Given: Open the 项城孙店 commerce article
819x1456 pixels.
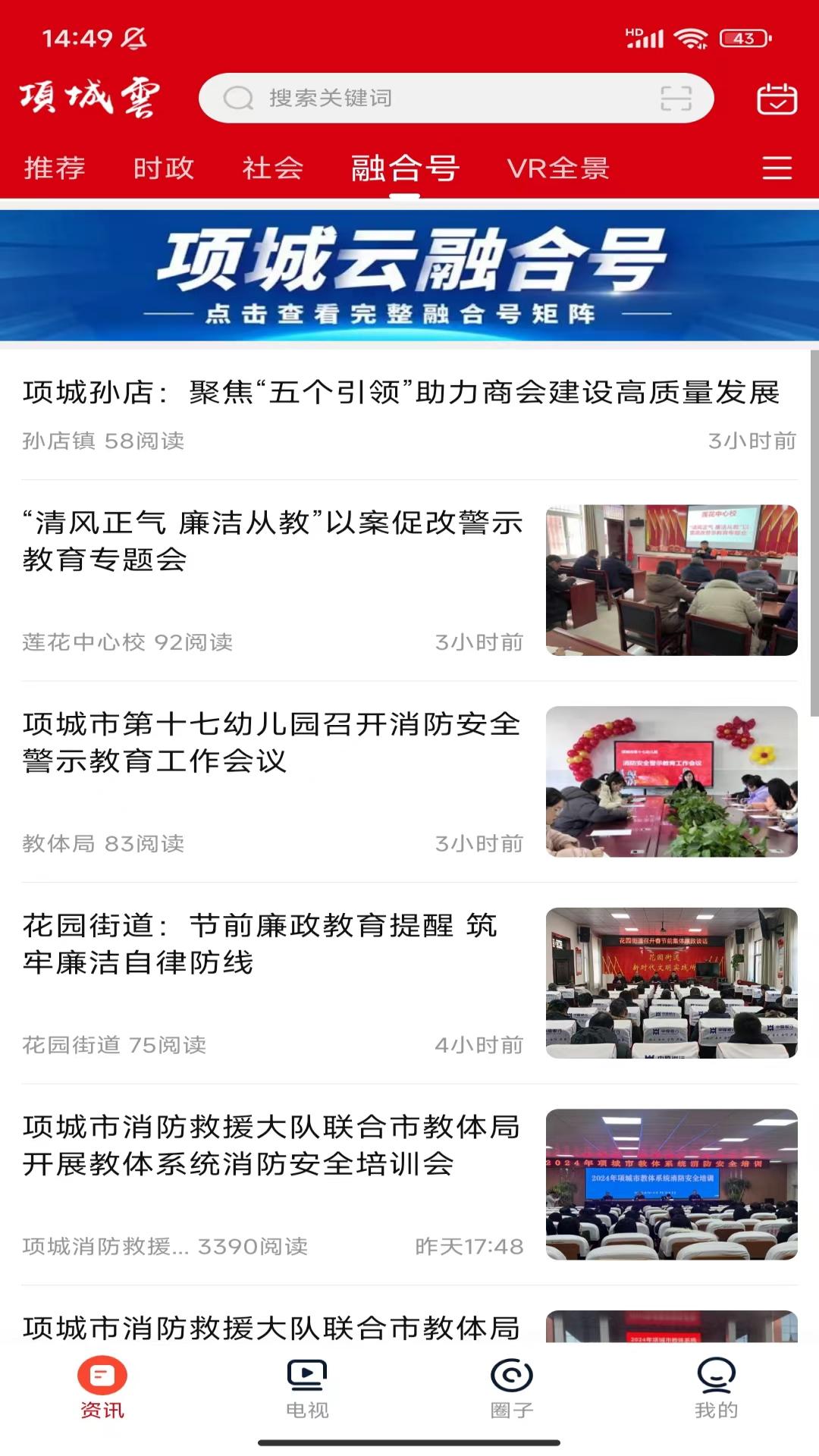Looking at the screenshot, I should 402,392.
